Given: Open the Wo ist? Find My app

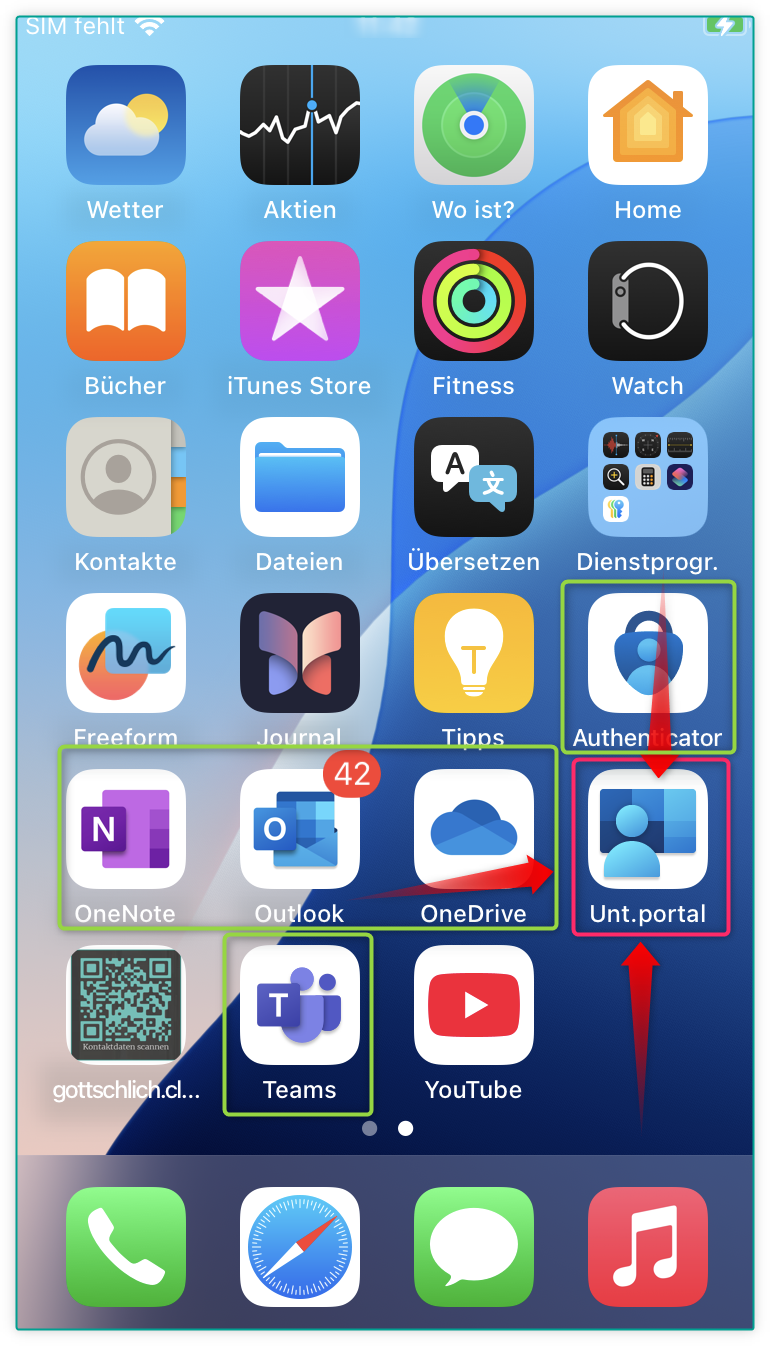Looking at the screenshot, I should 473,125.
